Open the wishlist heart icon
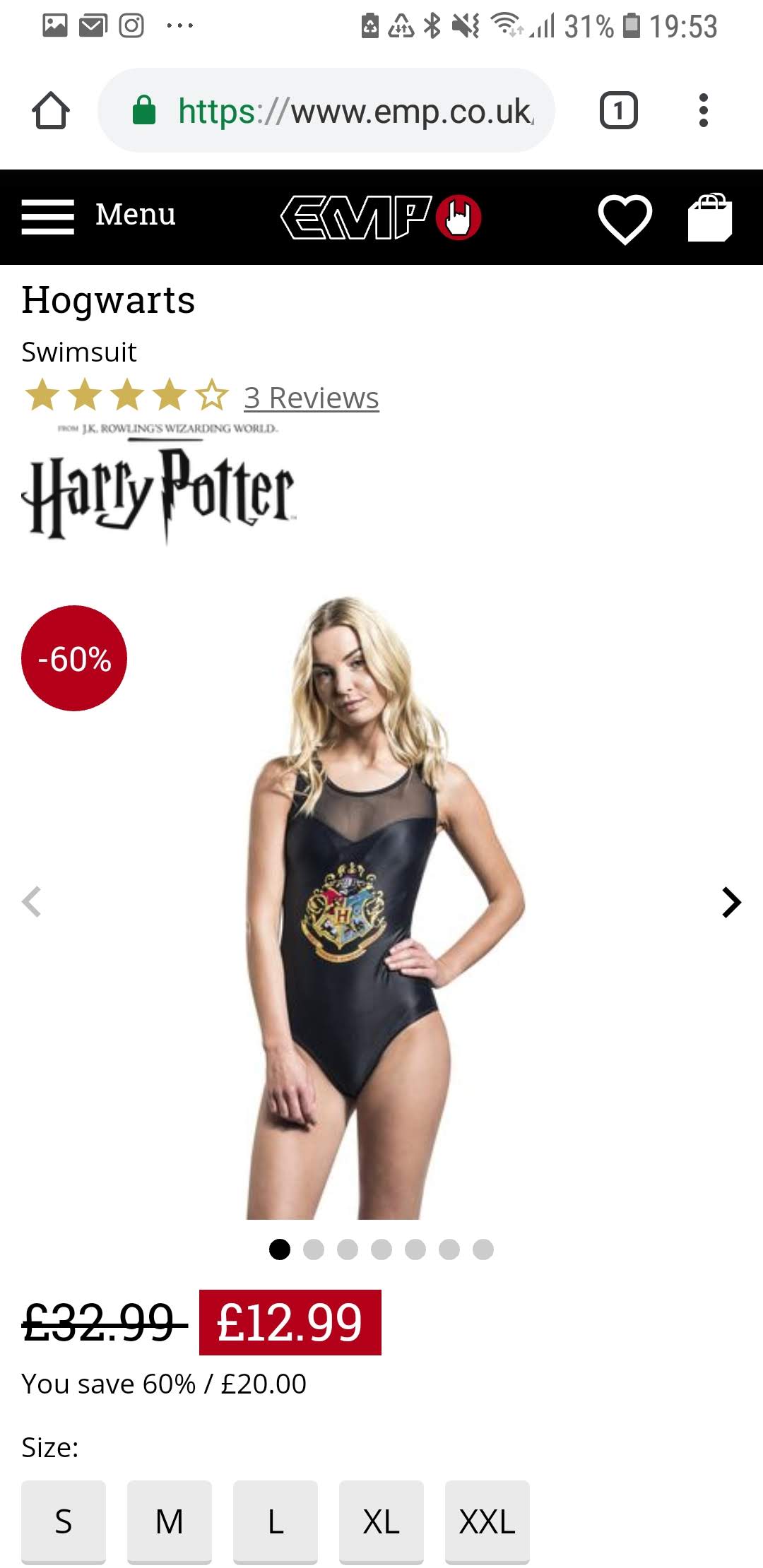The width and height of the screenshot is (763, 1568). pyautogui.click(x=625, y=218)
